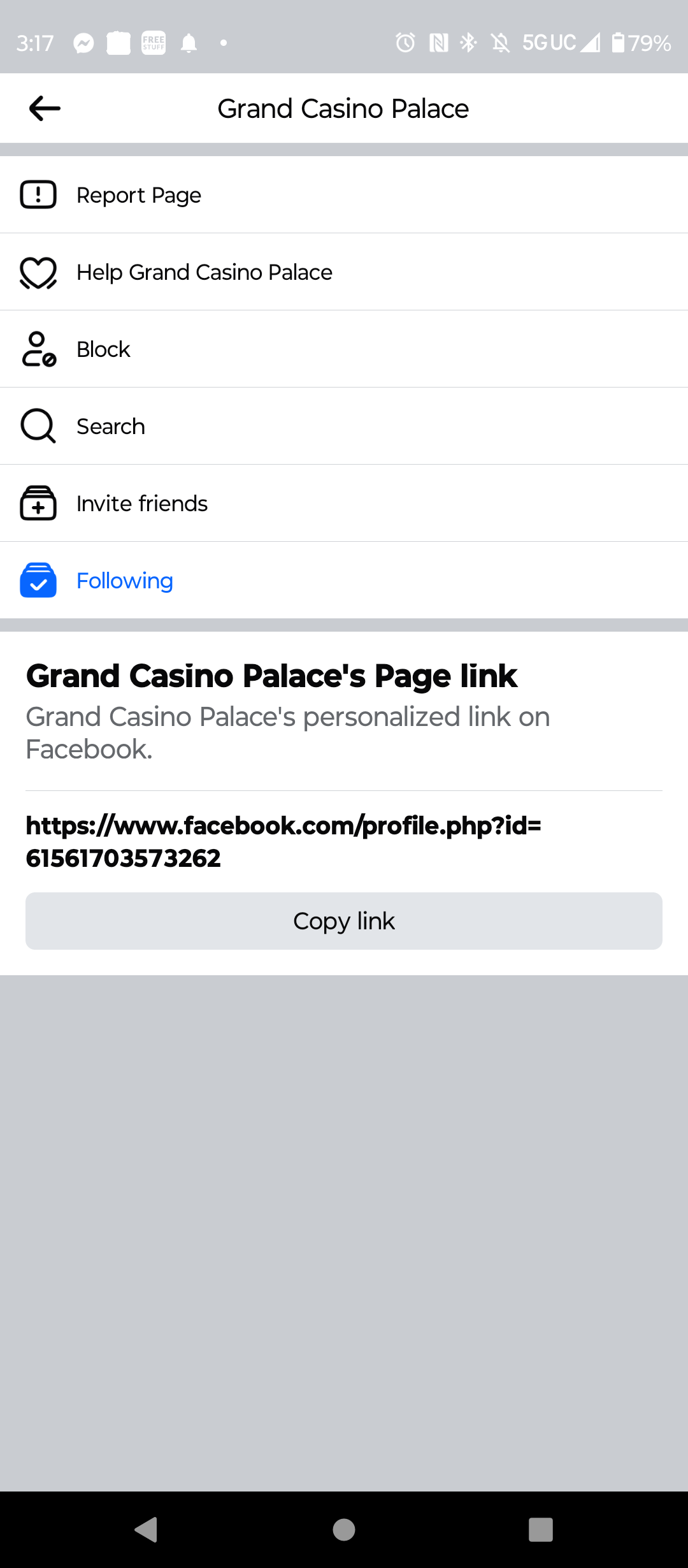Go back using the top arrow
This screenshot has width=688, height=1568.
click(45, 108)
